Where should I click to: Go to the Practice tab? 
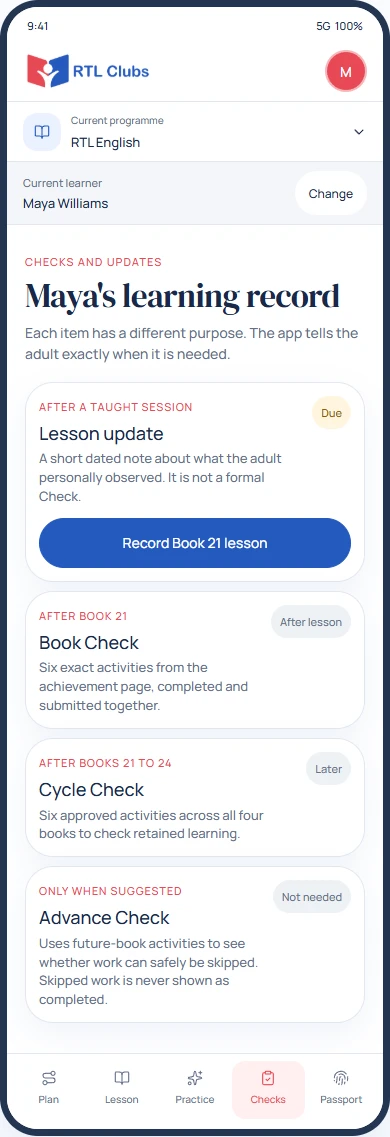coord(195,1088)
